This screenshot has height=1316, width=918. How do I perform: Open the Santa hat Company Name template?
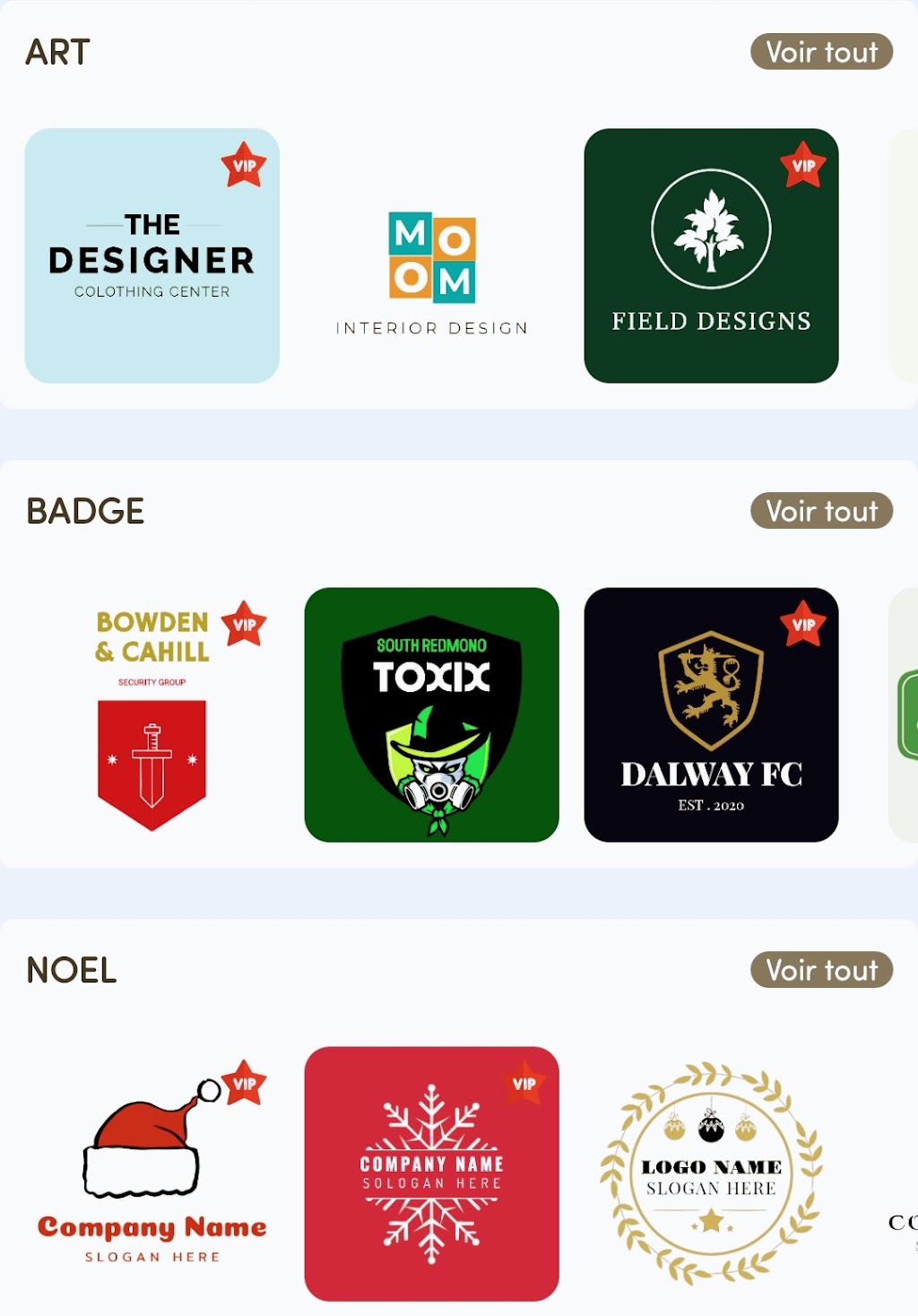(152, 1174)
